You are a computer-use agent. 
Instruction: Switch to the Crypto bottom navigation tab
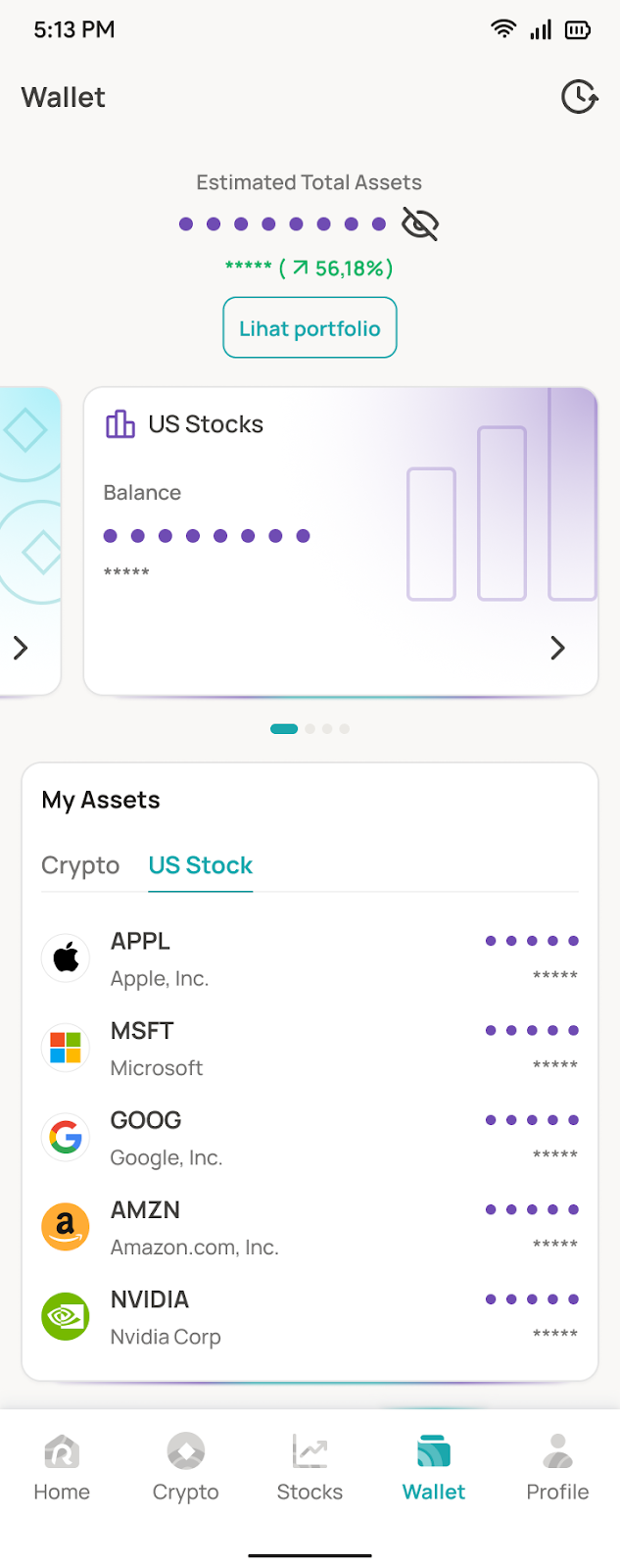pos(185,1467)
